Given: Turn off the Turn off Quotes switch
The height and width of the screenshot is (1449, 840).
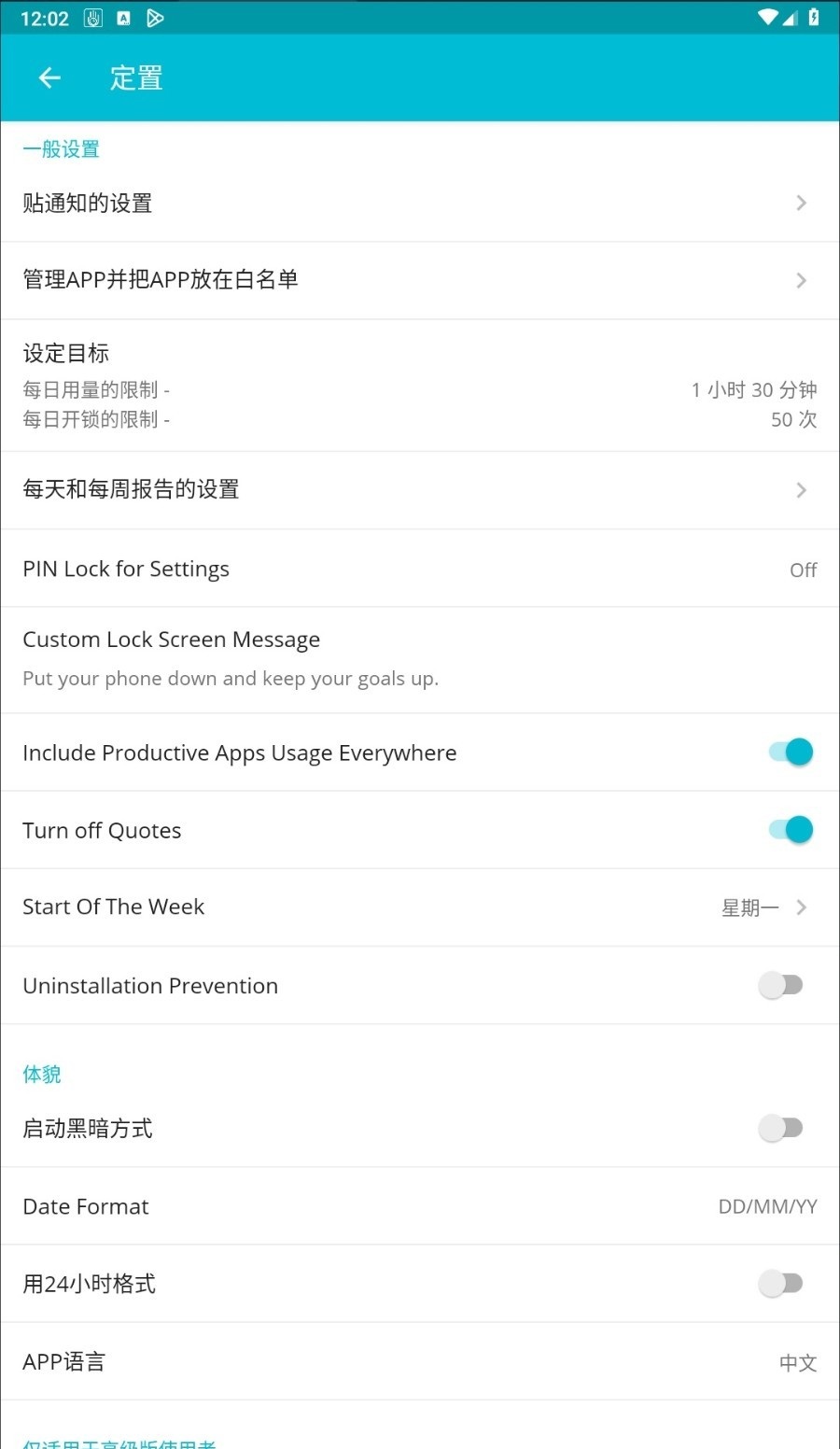Looking at the screenshot, I should click(789, 829).
